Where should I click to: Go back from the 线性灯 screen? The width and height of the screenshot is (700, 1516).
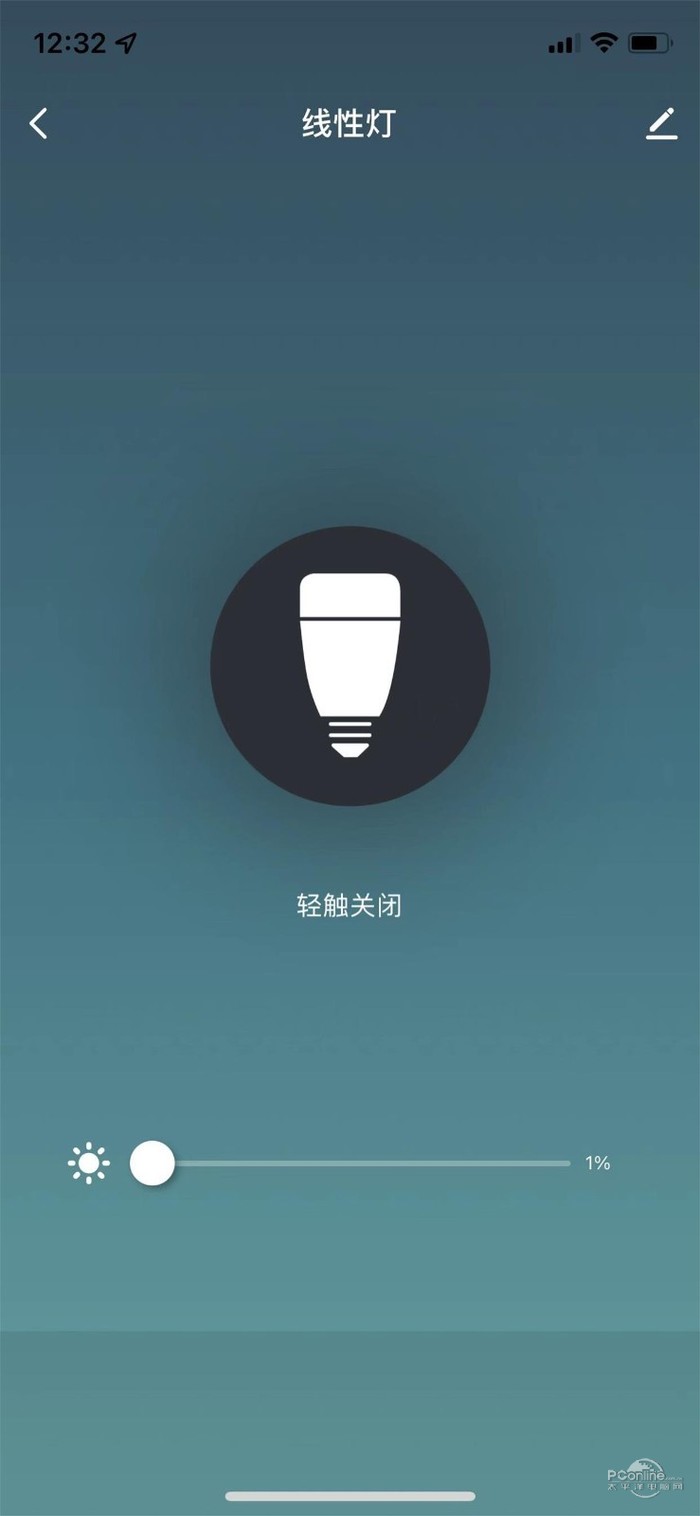(39, 124)
